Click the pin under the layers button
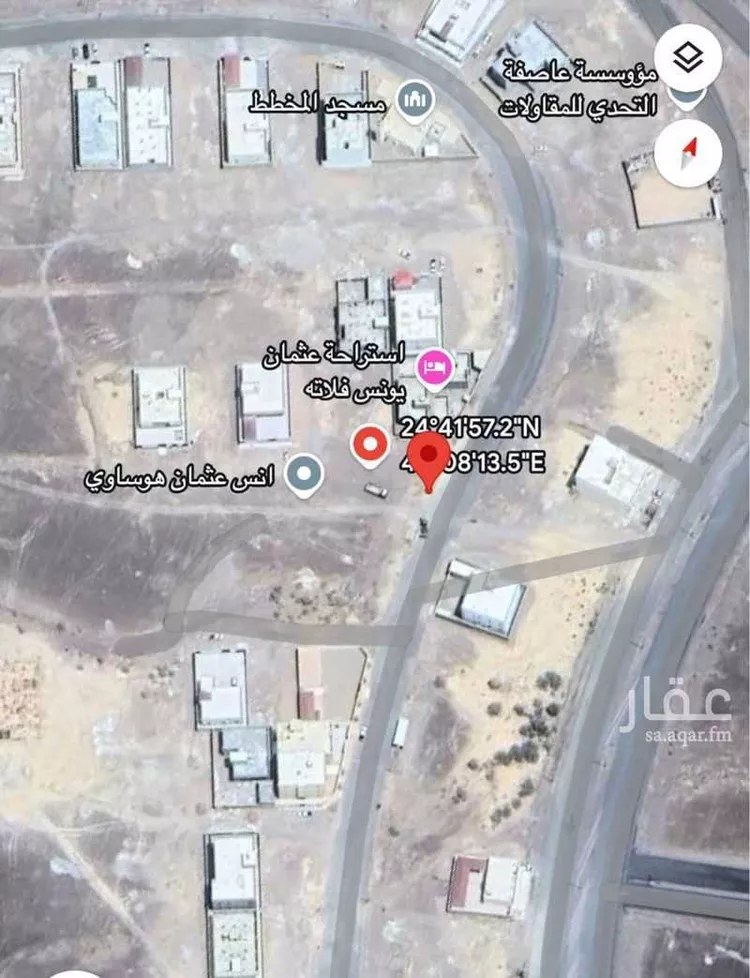The width and height of the screenshot is (750, 978). 687,100
